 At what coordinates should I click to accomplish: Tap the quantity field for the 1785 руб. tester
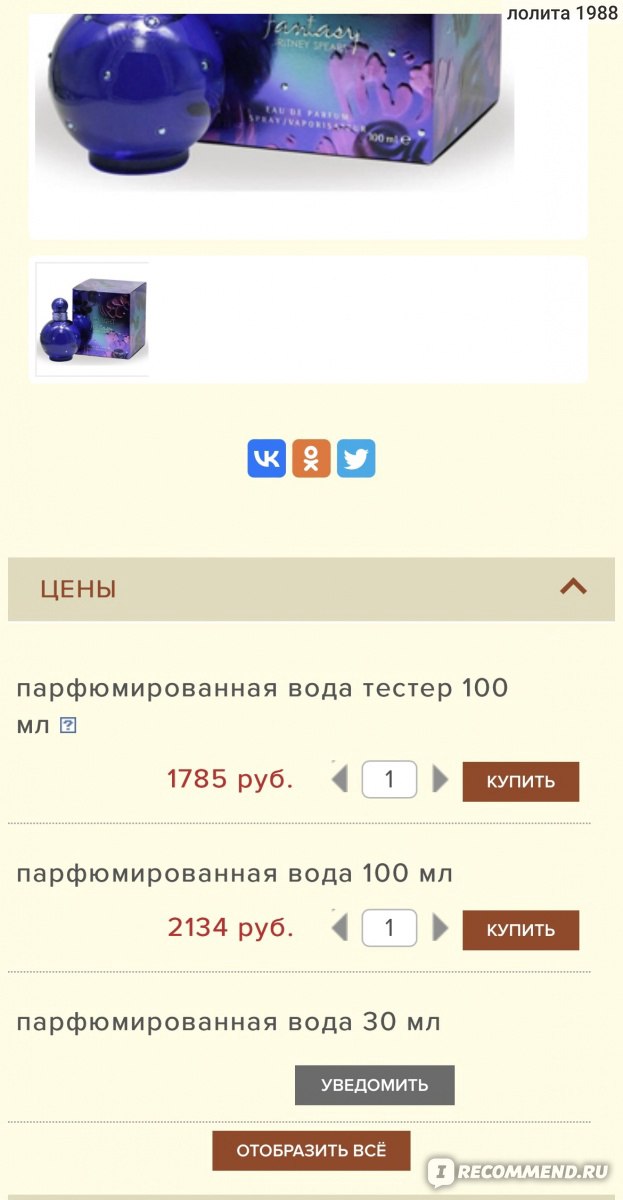(389, 779)
